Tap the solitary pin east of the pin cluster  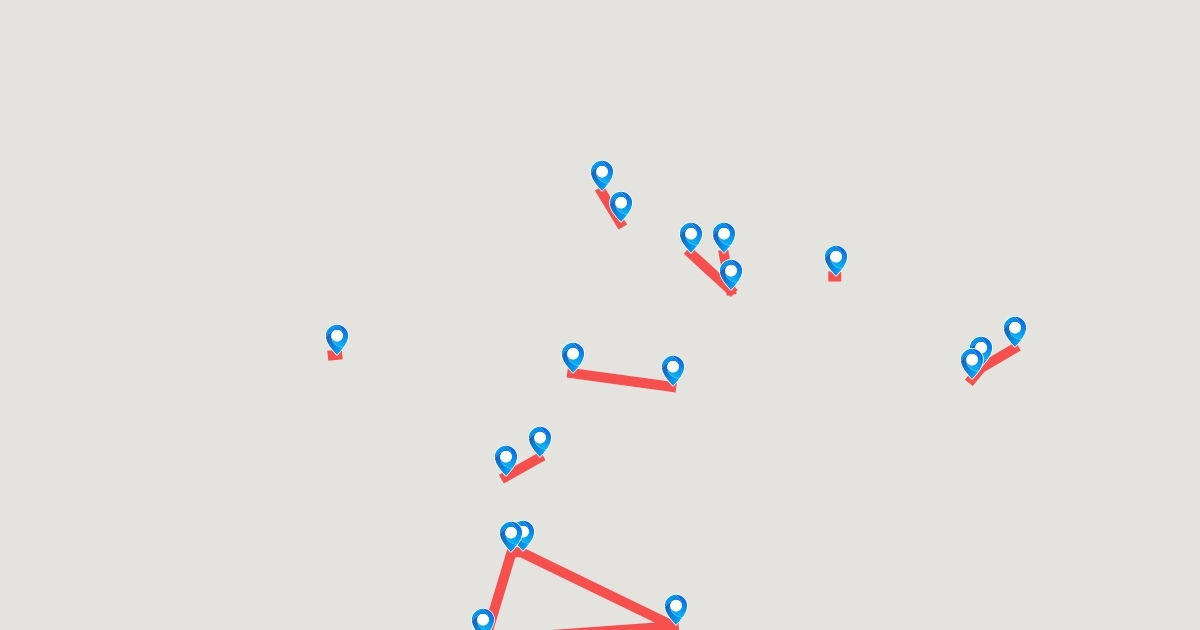click(x=836, y=260)
